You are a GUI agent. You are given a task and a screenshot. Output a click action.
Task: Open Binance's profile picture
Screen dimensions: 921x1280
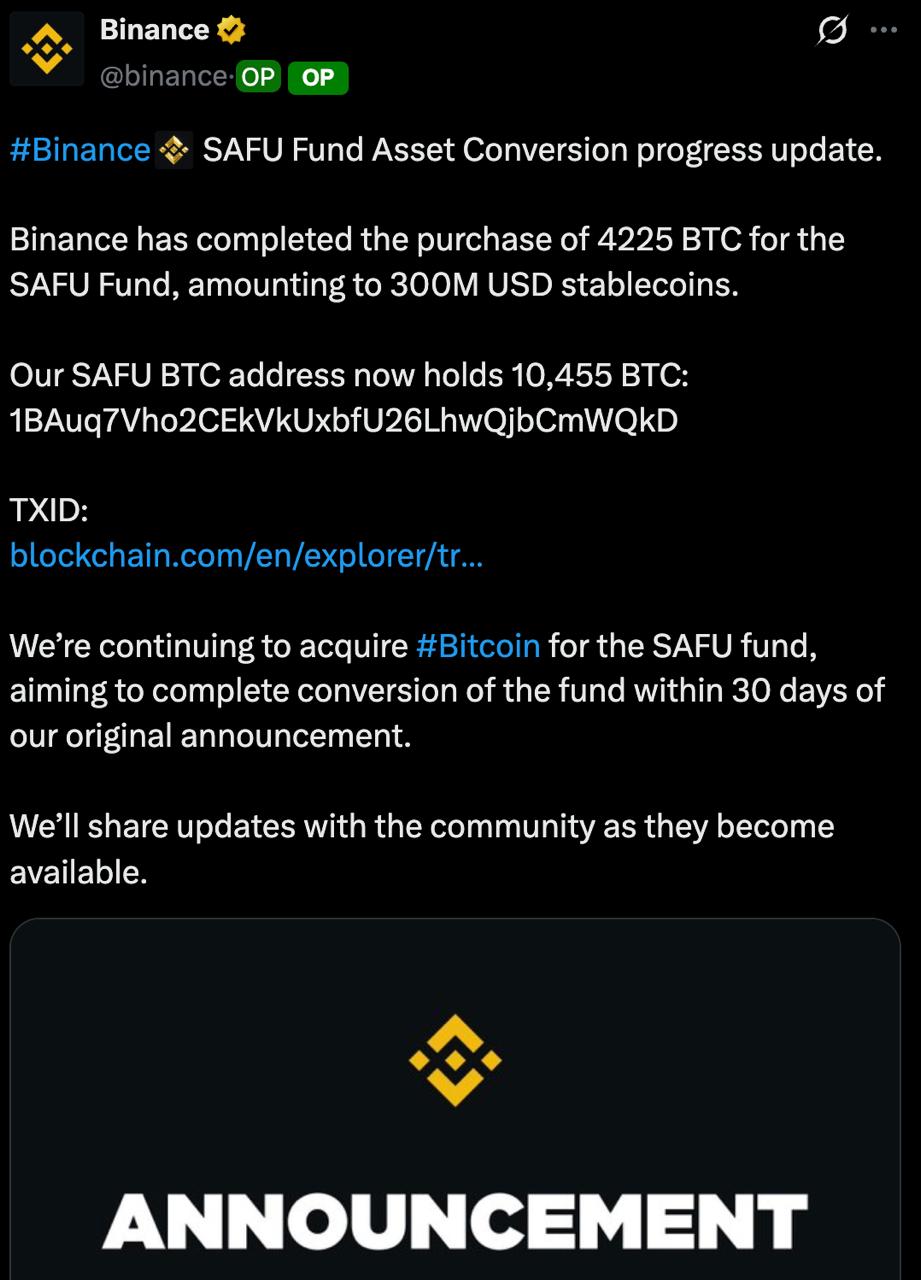(47, 49)
